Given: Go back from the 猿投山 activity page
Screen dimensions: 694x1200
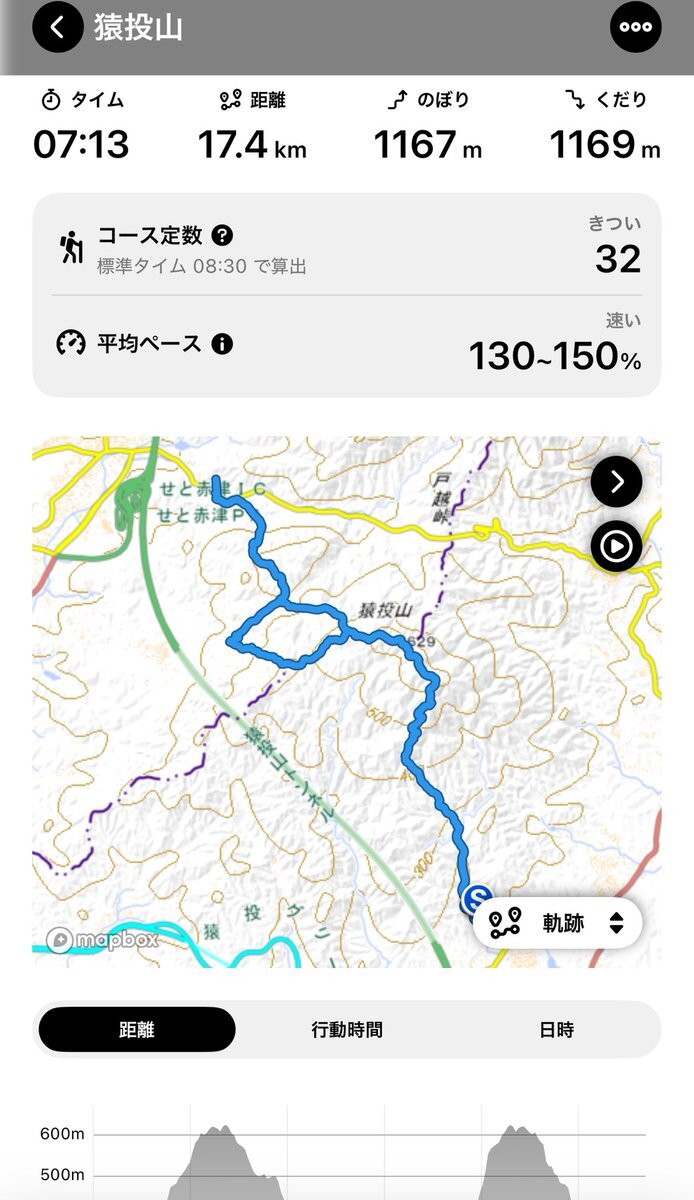Looking at the screenshot, I should coord(58,27).
